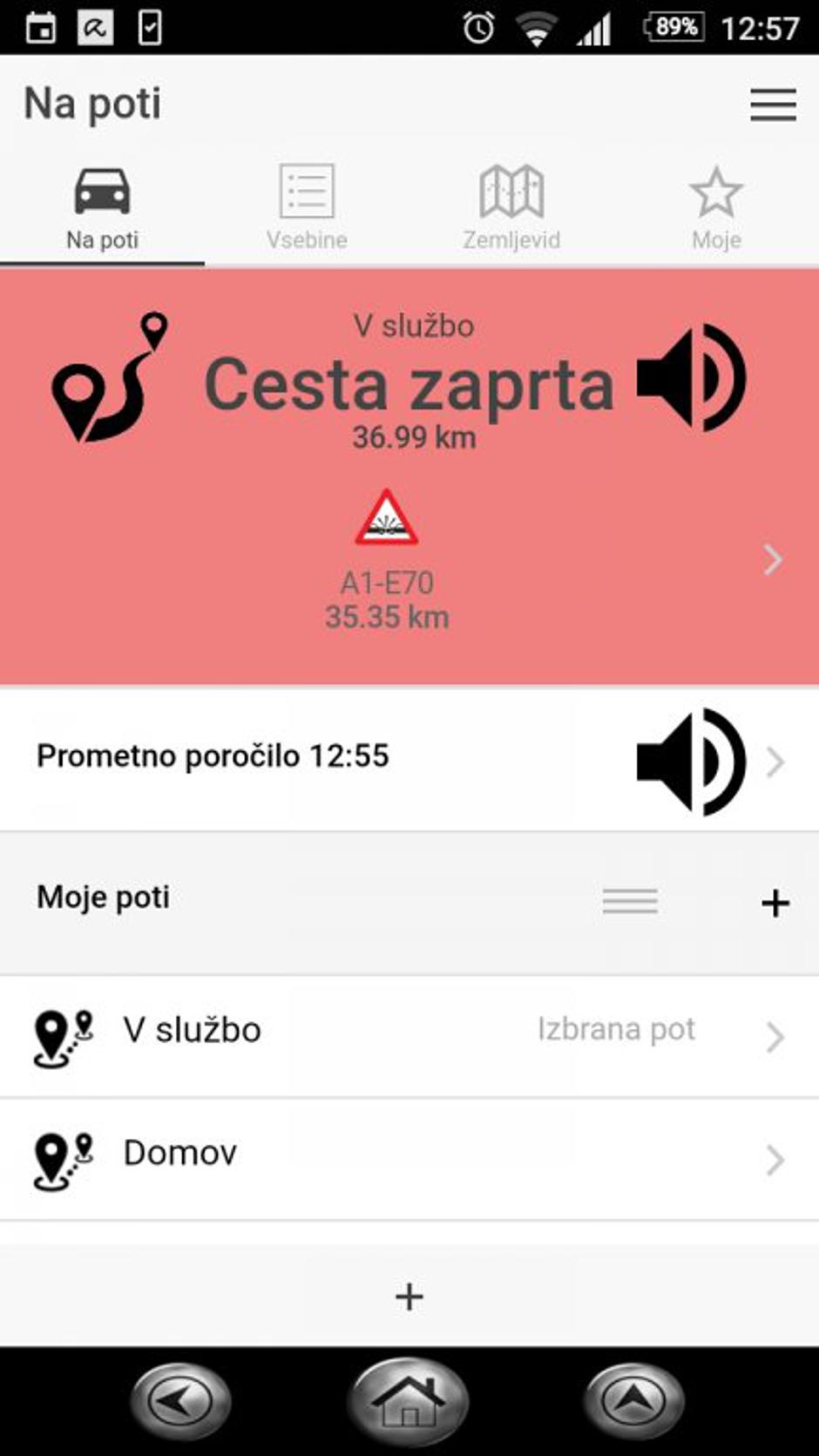Screen dimensions: 819x1456
Task: Open the Vsebine tab
Action: 307,200
